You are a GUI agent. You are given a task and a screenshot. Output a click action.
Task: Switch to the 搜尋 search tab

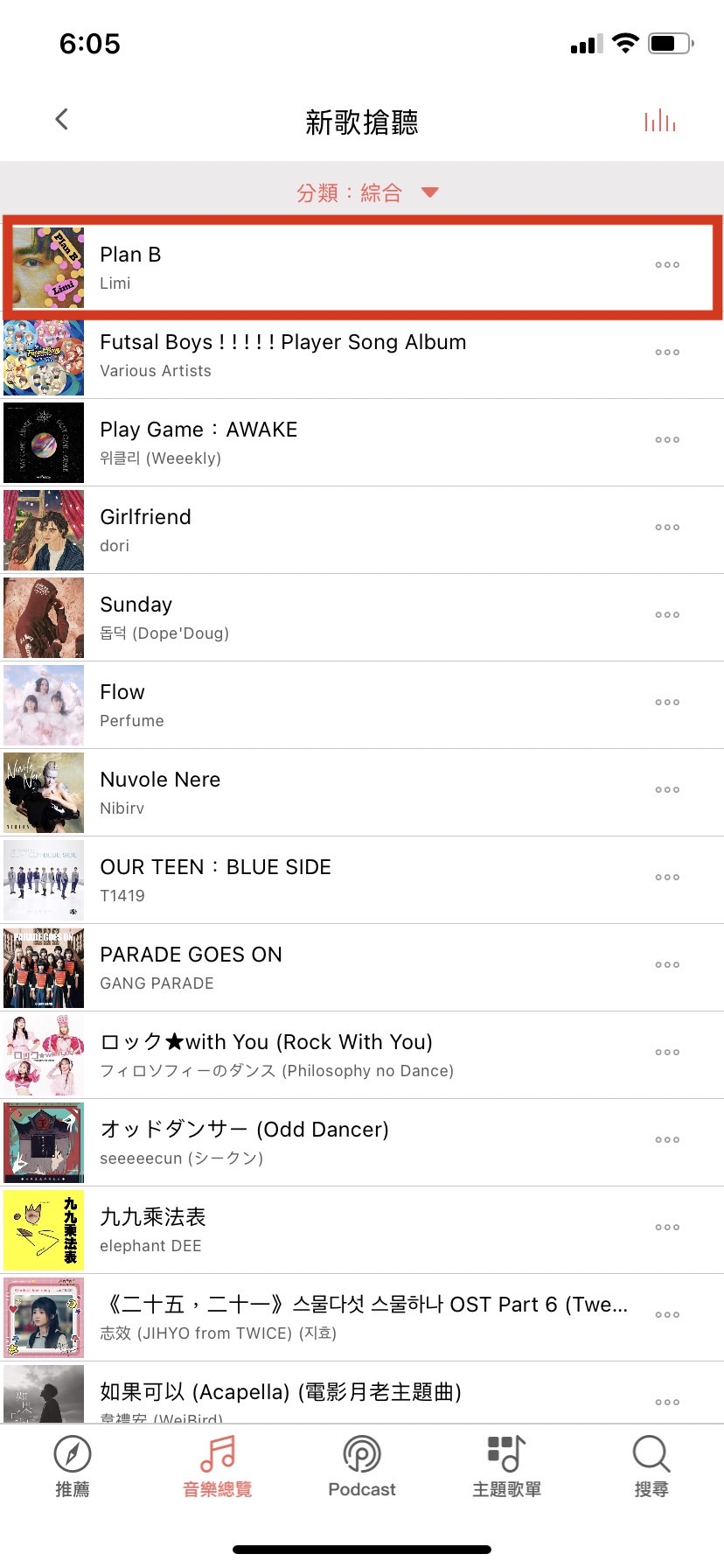(651, 1466)
